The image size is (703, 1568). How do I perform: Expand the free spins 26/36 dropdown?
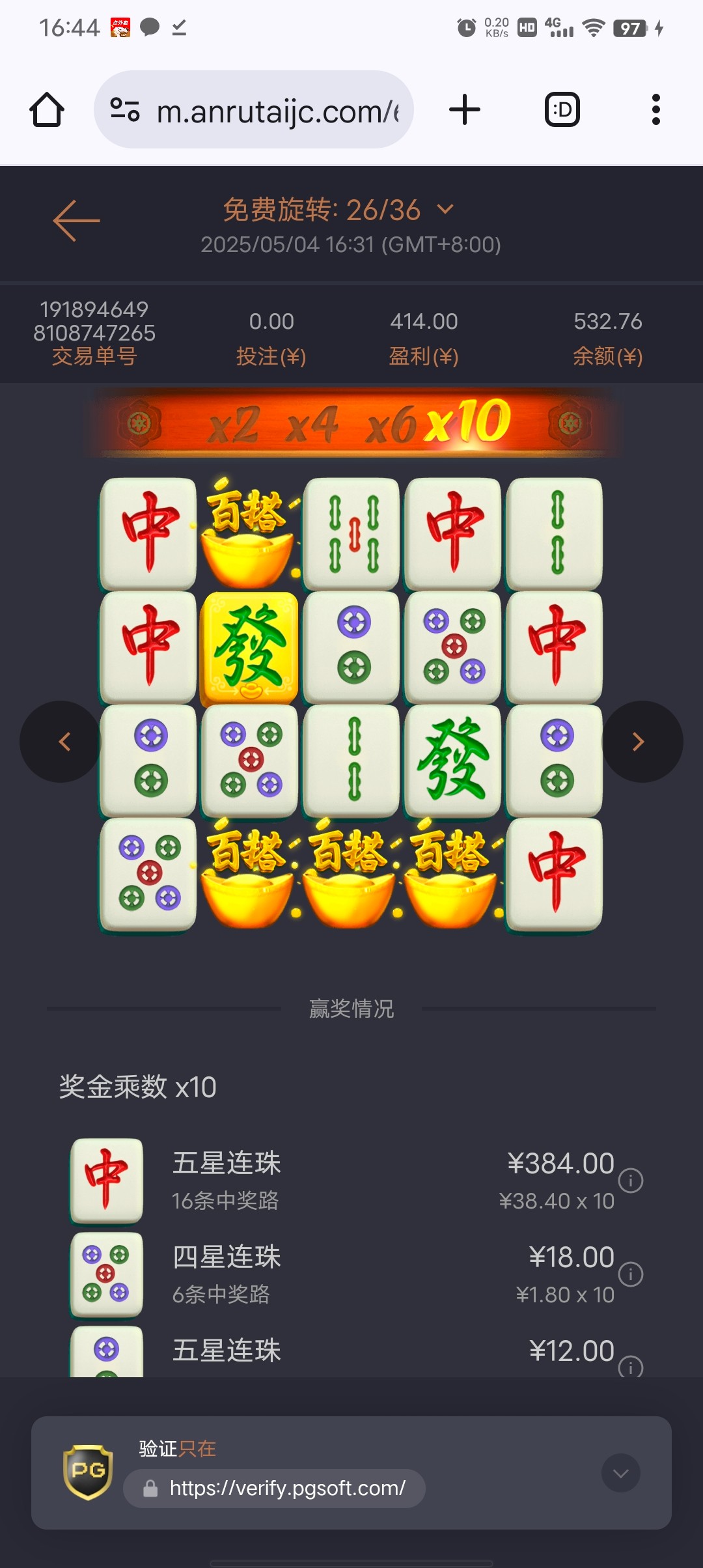[x=445, y=210]
